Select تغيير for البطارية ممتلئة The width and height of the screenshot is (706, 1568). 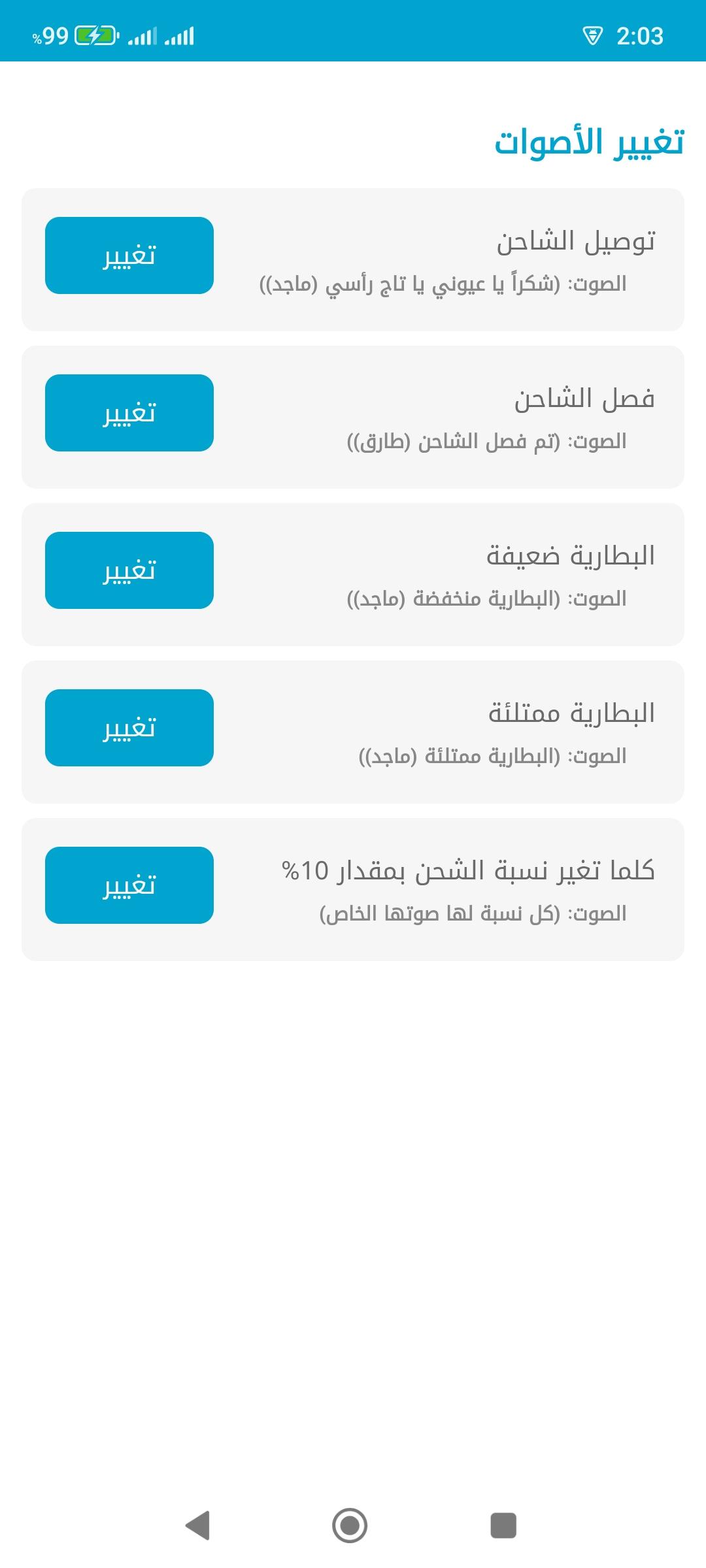[x=129, y=728]
